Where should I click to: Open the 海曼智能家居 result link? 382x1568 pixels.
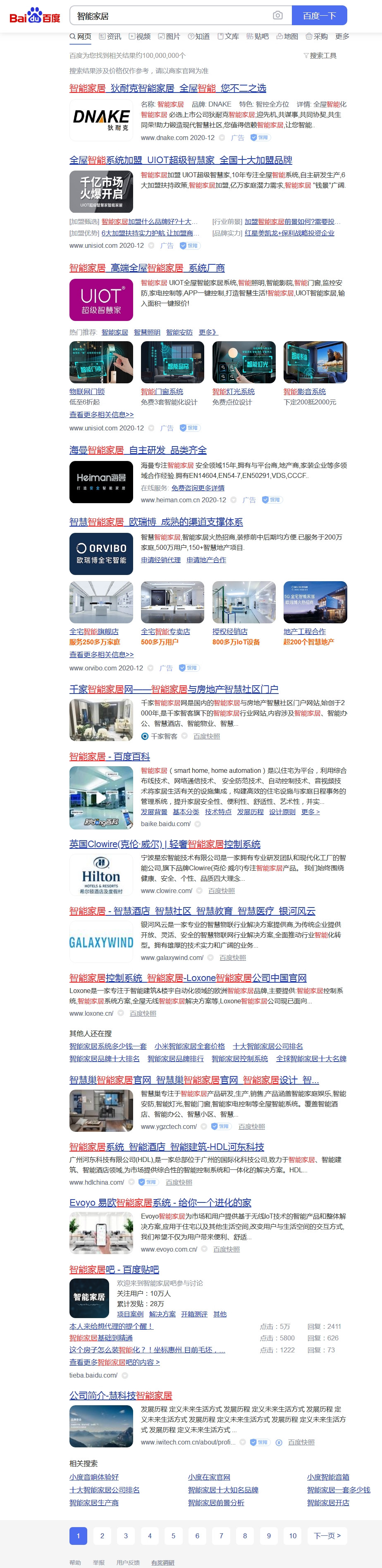(138, 450)
